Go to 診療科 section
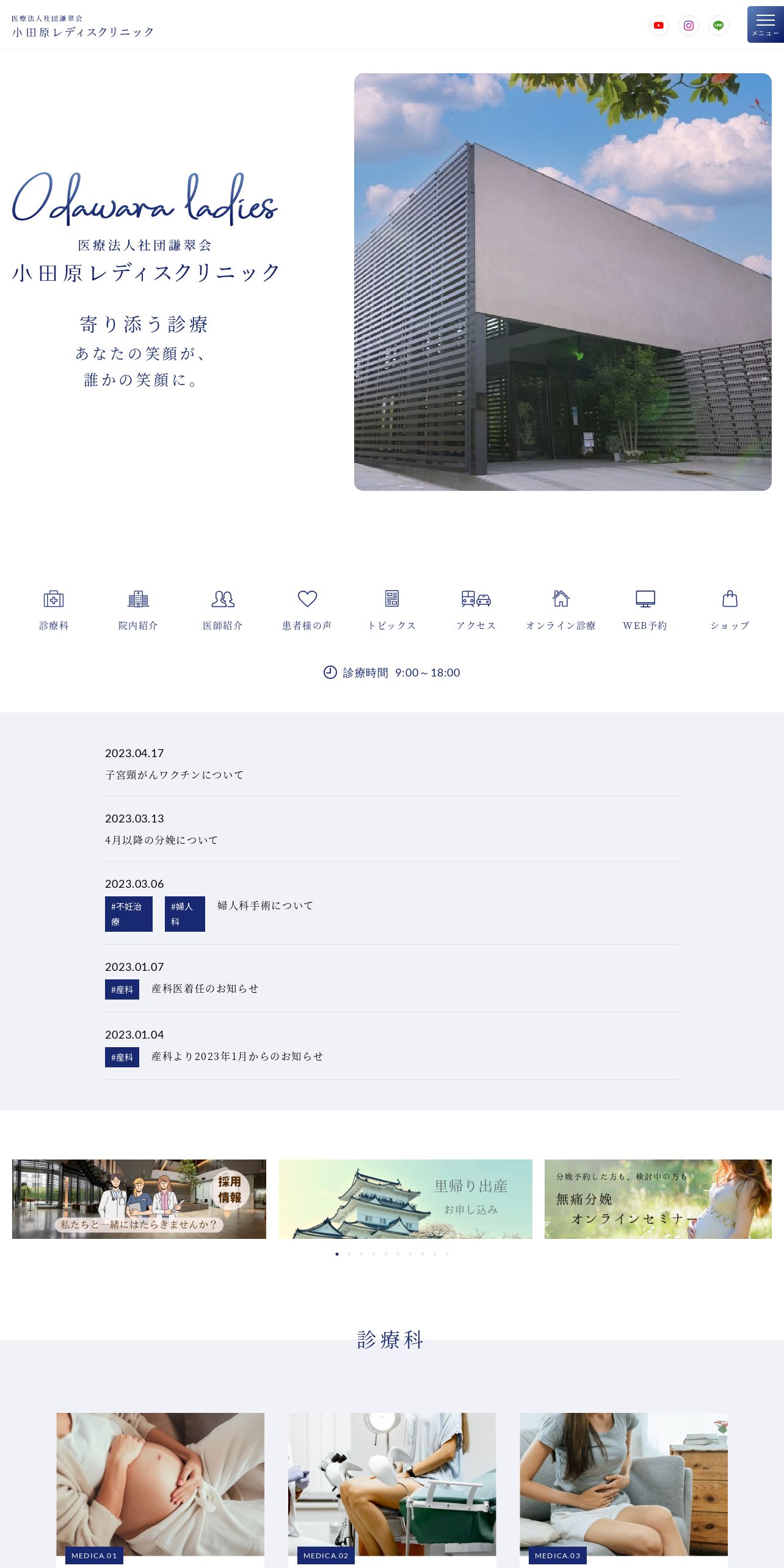This screenshot has width=784, height=1568. (54, 609)
